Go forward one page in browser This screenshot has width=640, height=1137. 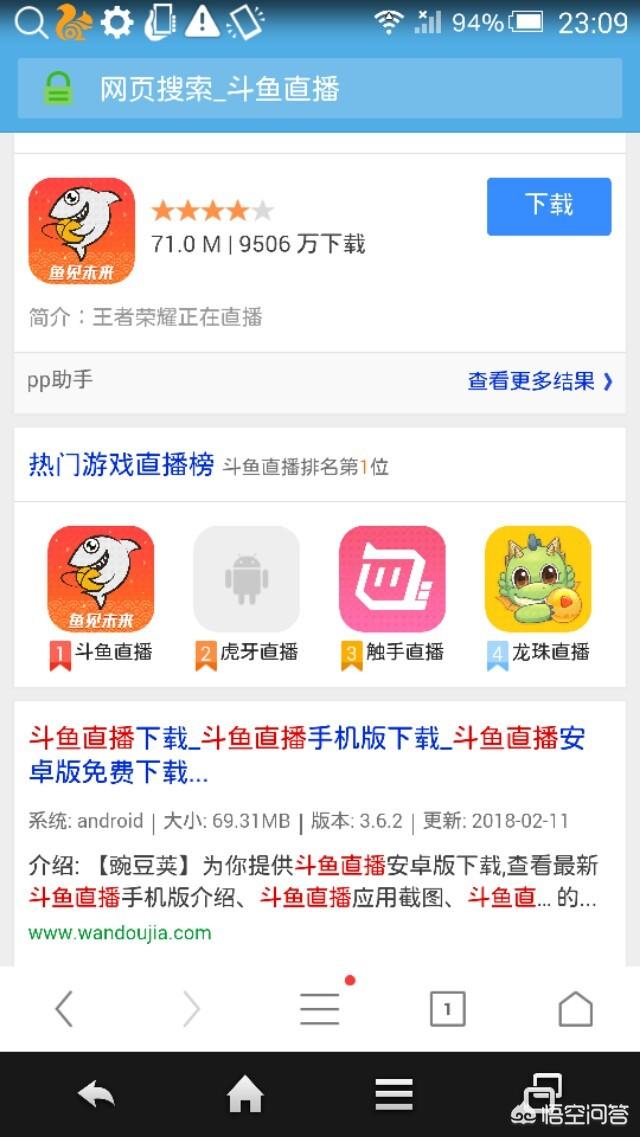(x=191, y=1009)
